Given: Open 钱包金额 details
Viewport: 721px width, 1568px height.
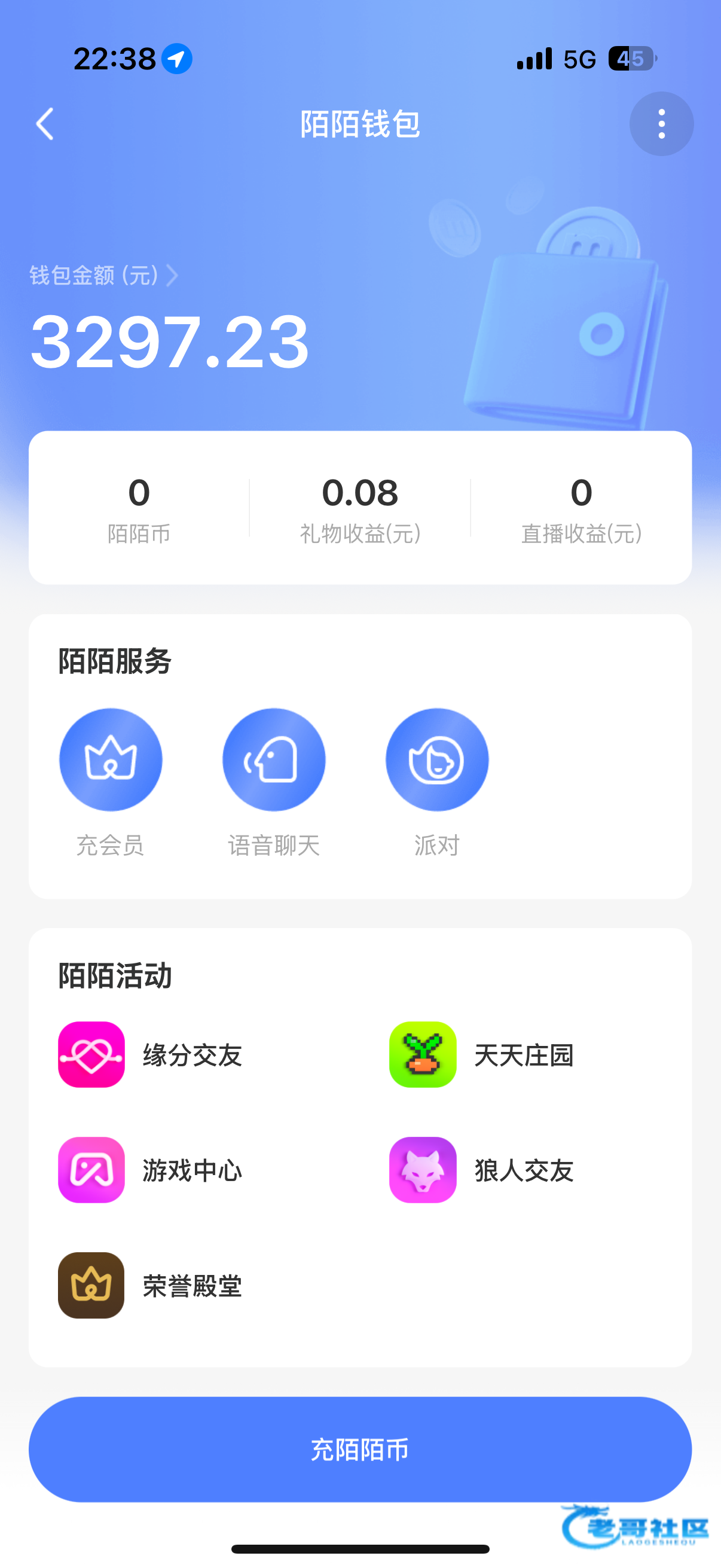Looking at the screenshot, I should coord(103,276).
